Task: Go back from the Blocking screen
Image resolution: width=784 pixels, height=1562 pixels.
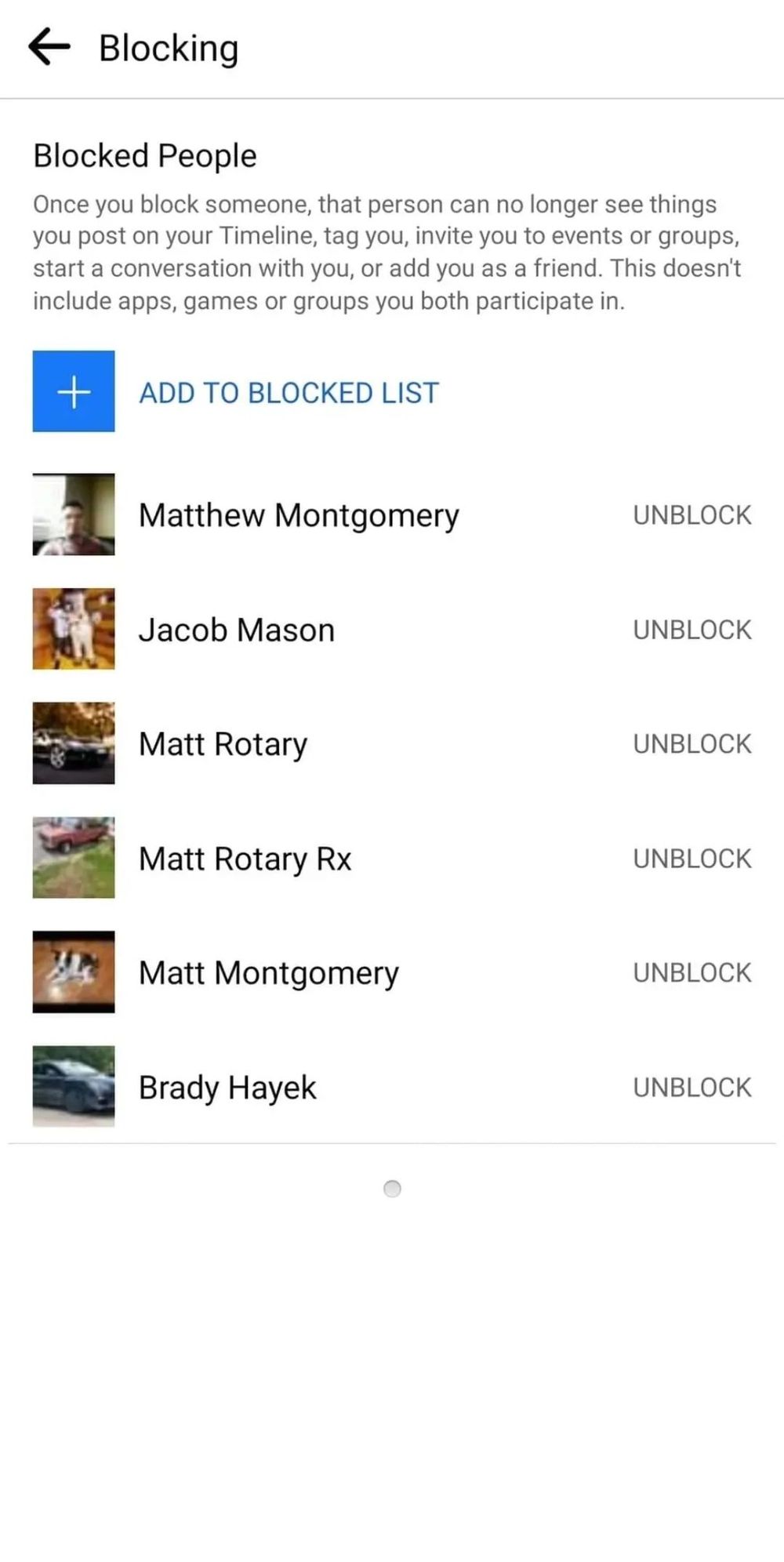Action: tap(49, 47)
